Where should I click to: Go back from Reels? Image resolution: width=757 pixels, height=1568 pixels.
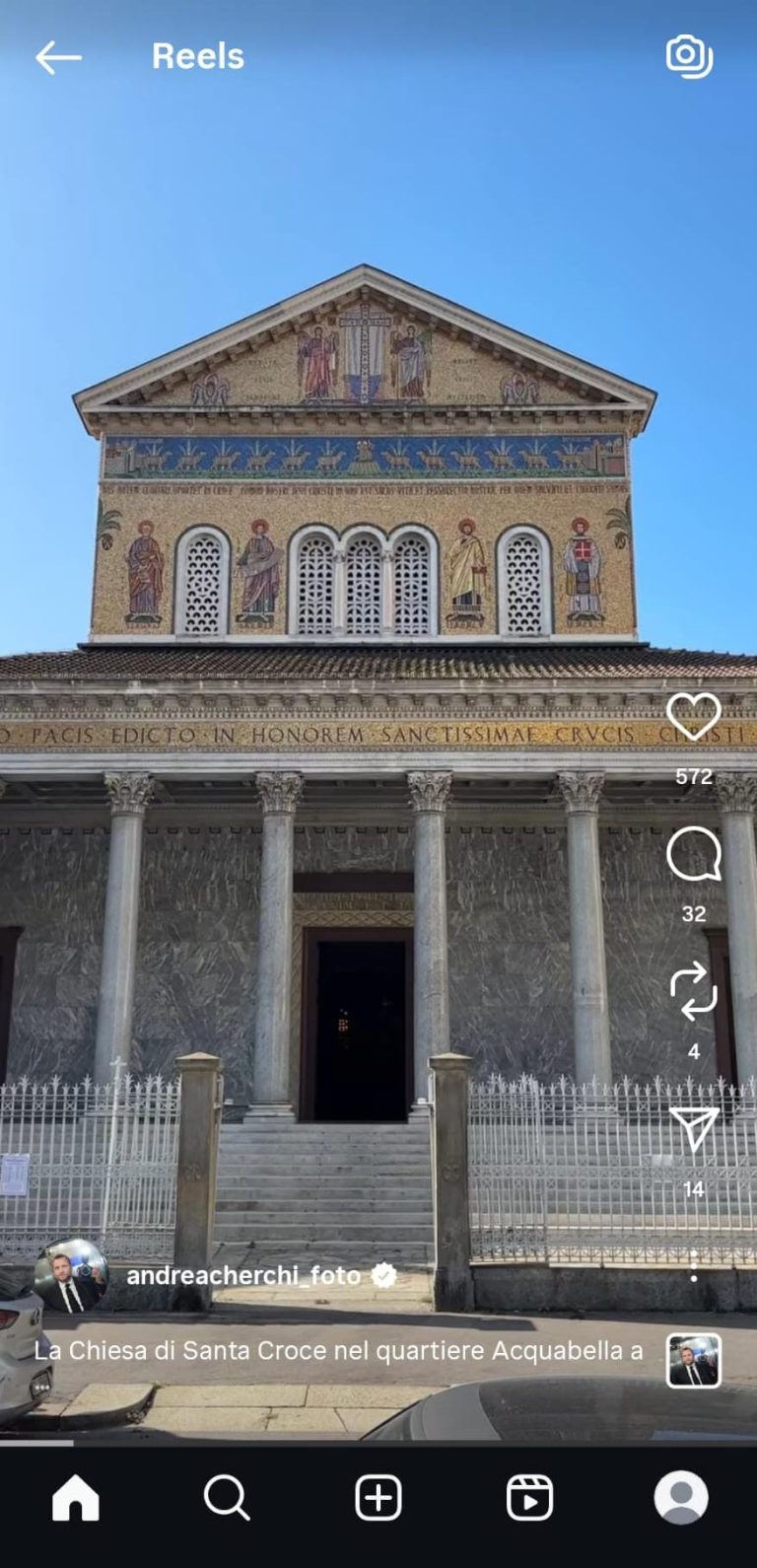click(x=58, y=57)
